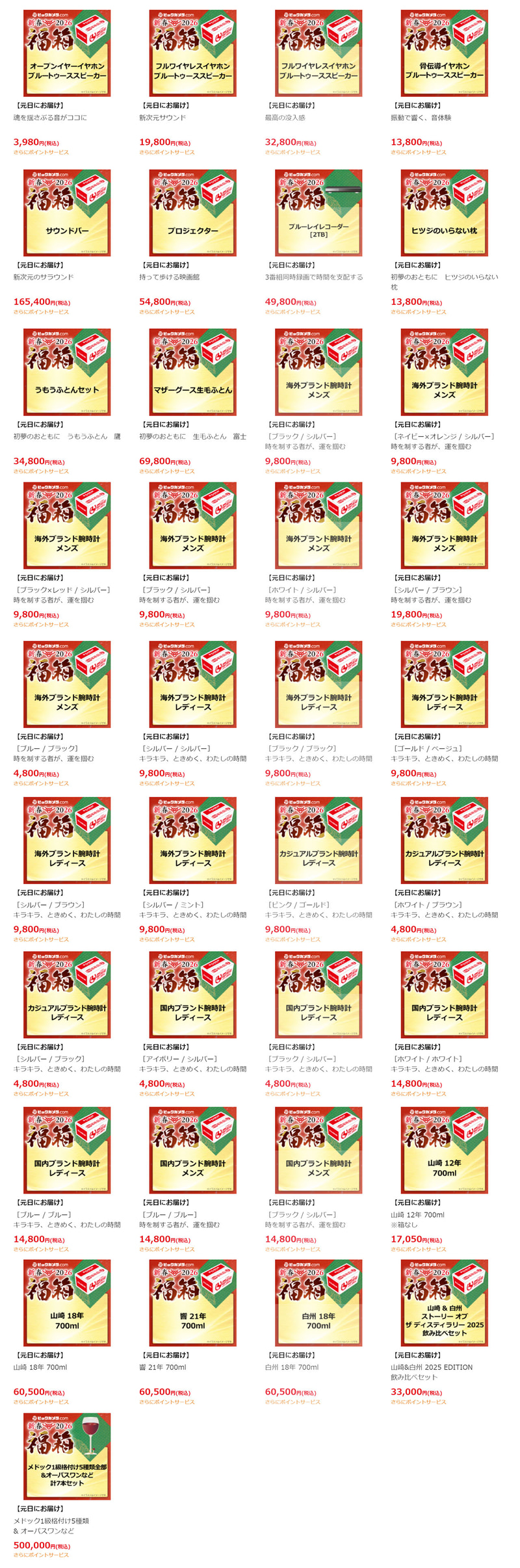View the Blu-ray recorder 2TB lucky bag
The height and width of the screenshot is (1568, 520).
(318, 213)
